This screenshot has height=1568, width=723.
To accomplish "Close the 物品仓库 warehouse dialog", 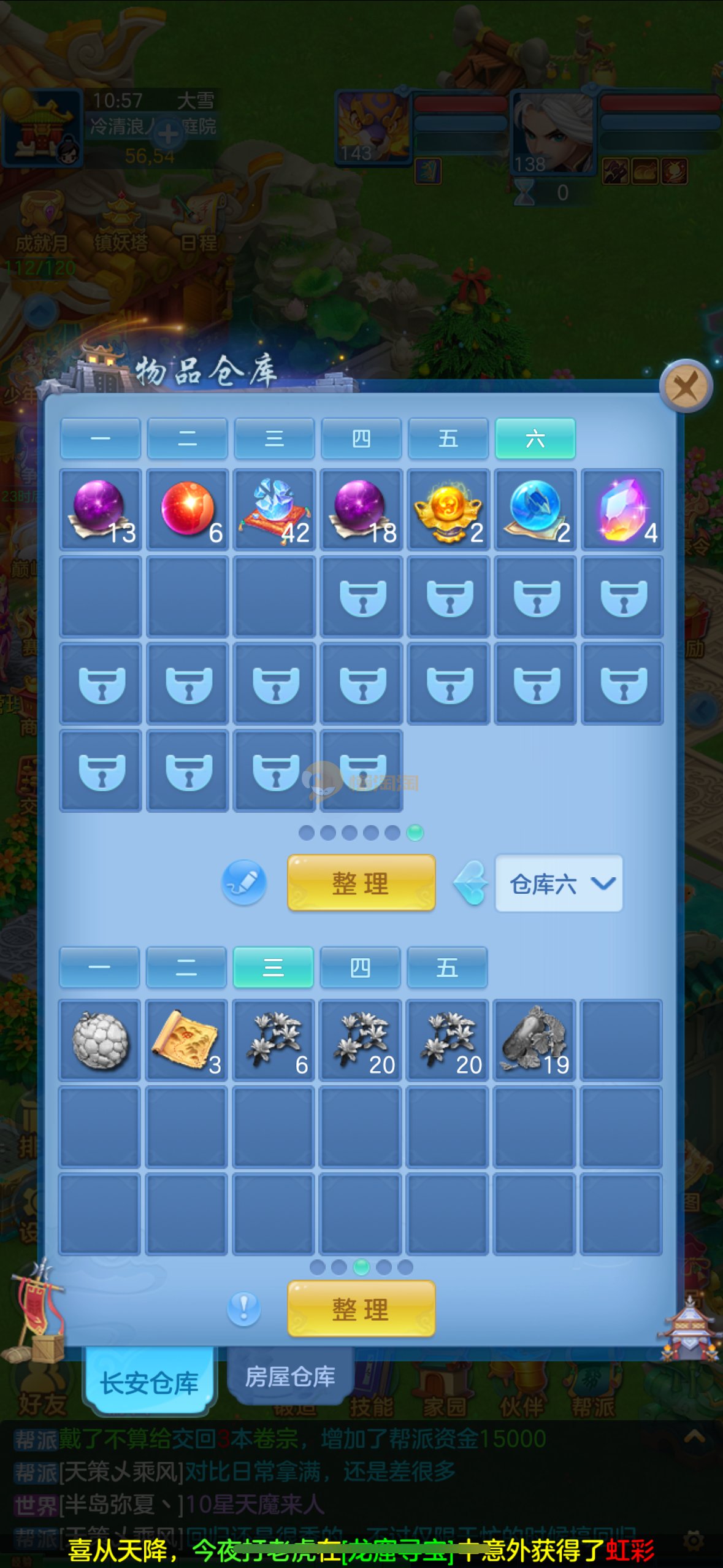I will 686,386.
